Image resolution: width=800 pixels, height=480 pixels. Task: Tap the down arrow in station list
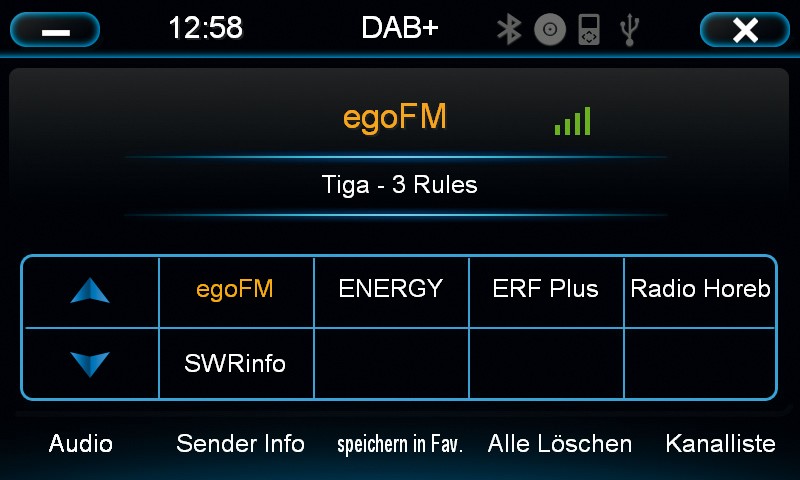click(x=90, y=363)
